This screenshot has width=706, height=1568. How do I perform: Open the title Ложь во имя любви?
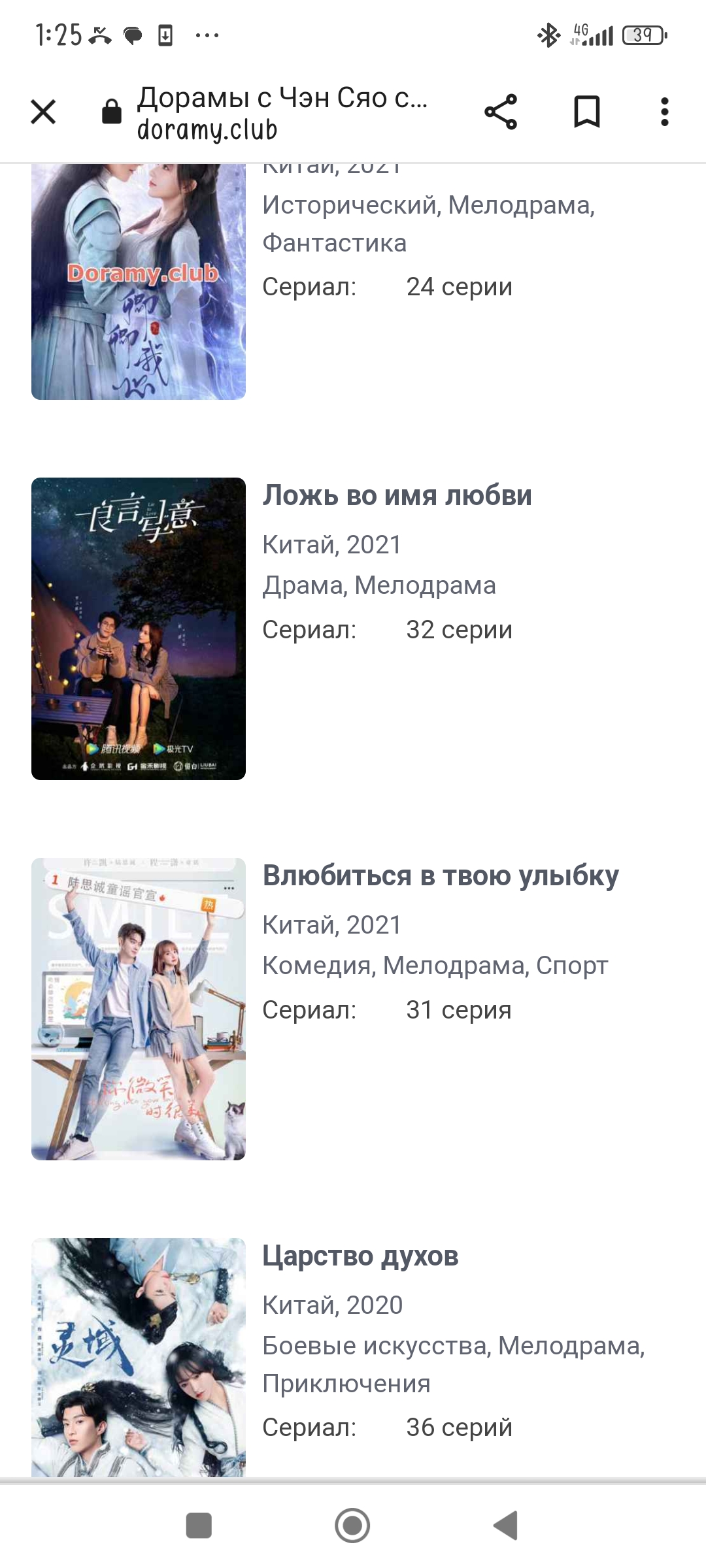pos(397,495)
